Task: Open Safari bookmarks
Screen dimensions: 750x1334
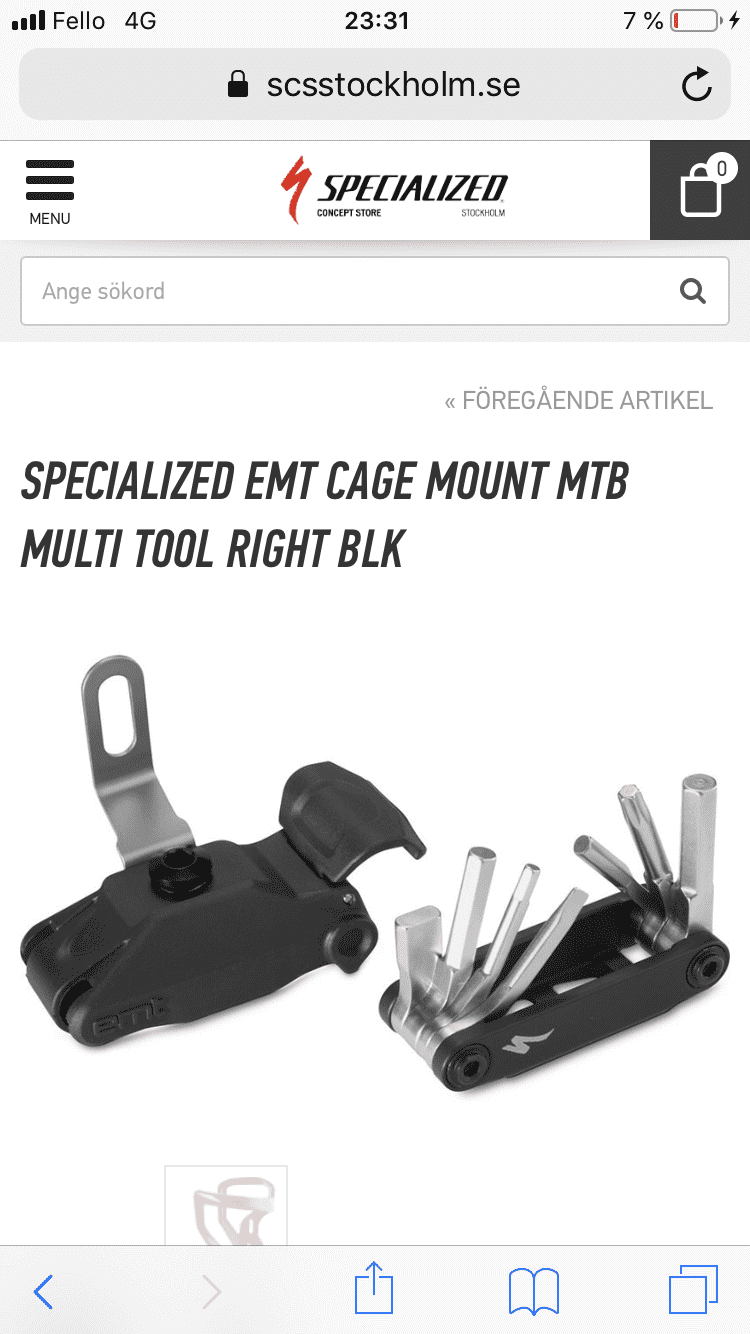Action: (534, 1292)
